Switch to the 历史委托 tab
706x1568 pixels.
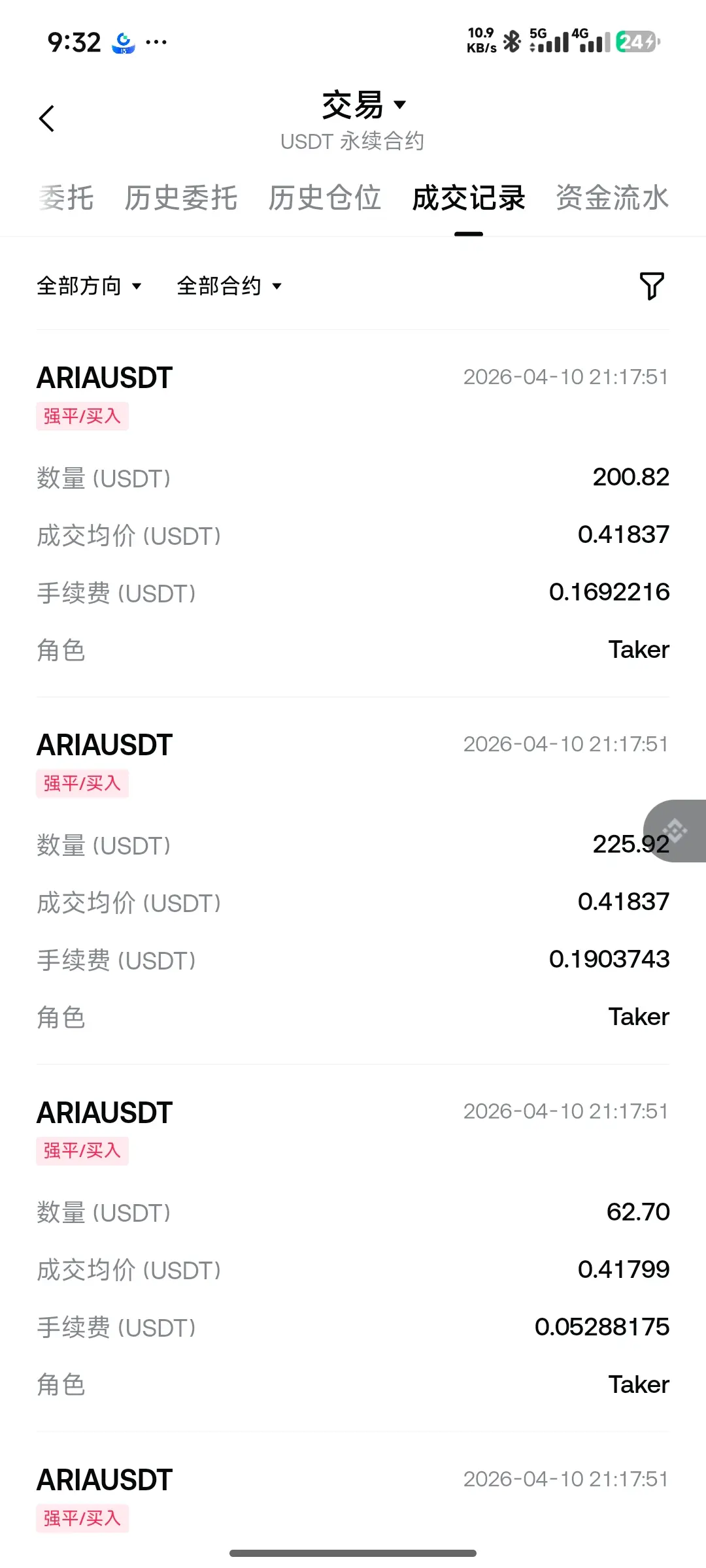(181, 198)
